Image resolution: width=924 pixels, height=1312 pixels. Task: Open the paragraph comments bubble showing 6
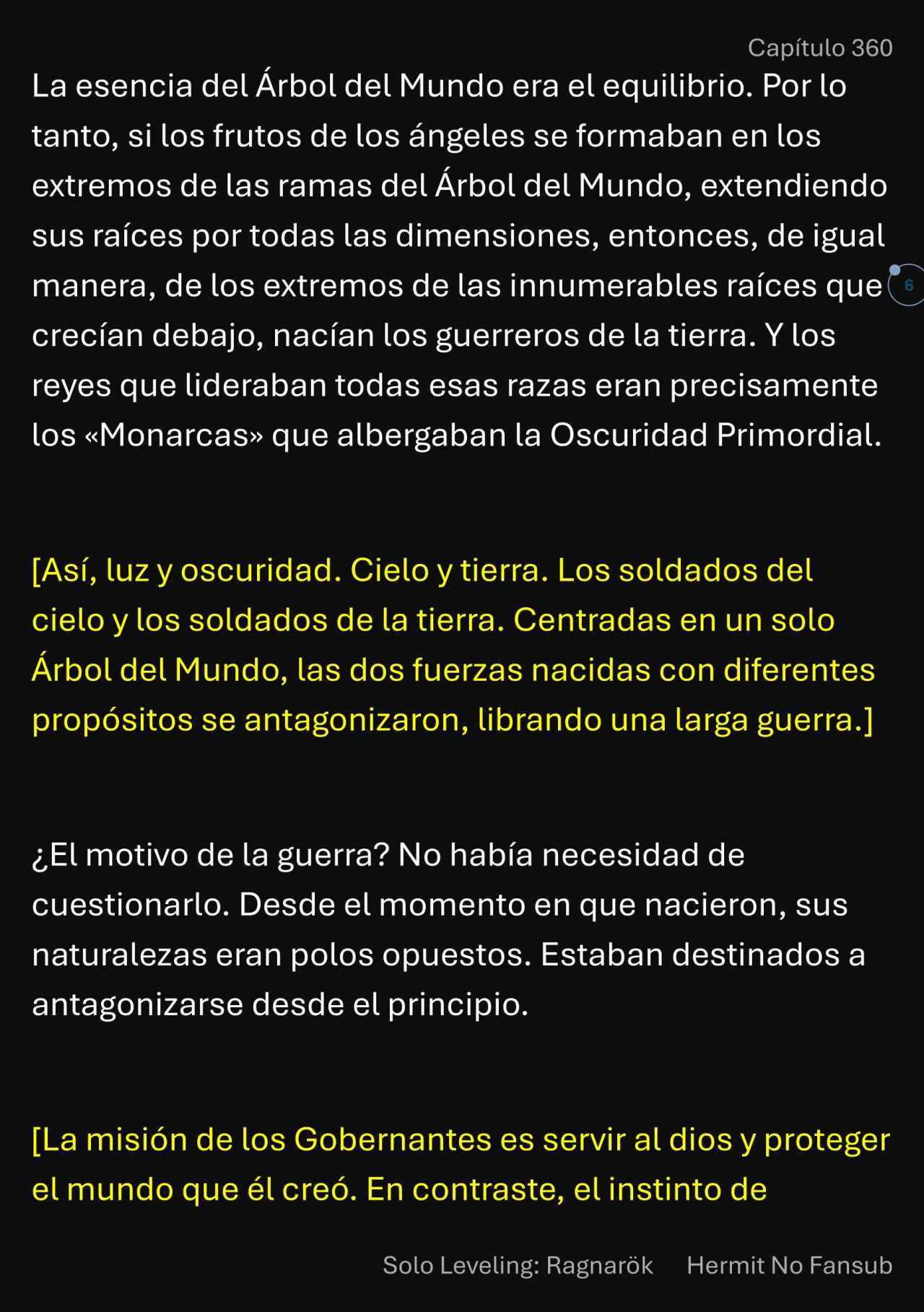coord(907,285)
